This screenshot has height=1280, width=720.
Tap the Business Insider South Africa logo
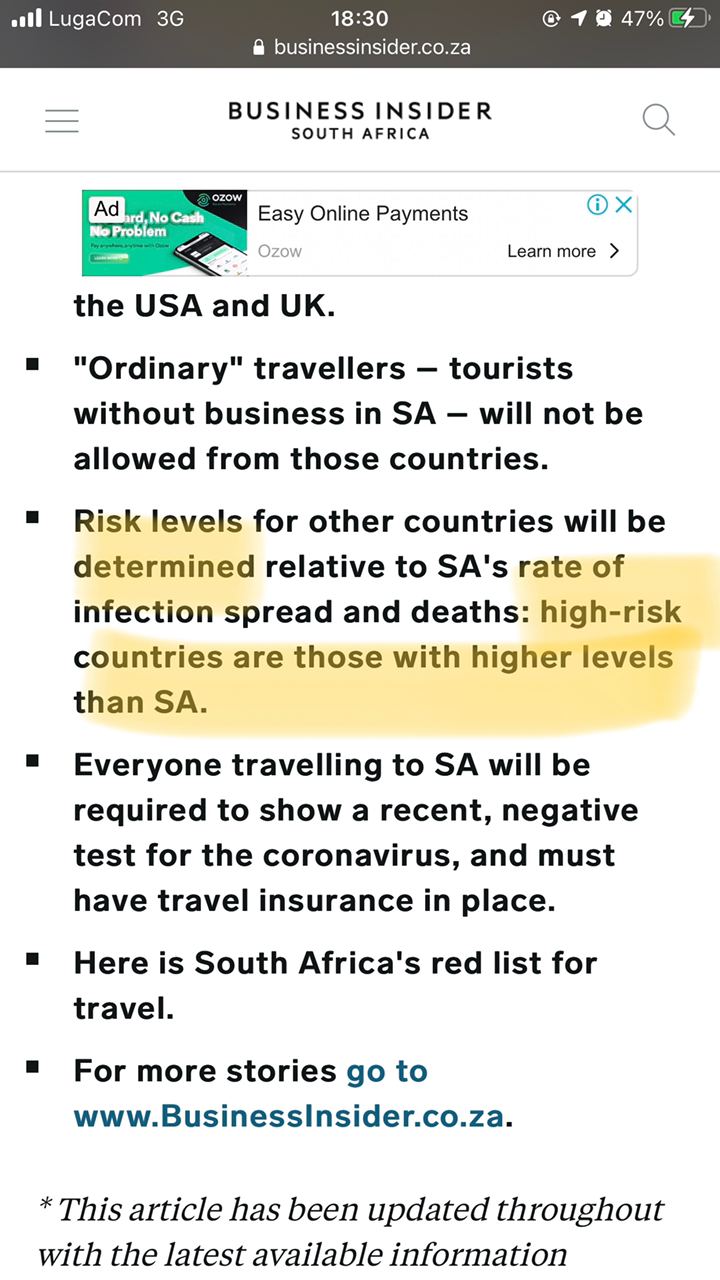pos(360,120)
